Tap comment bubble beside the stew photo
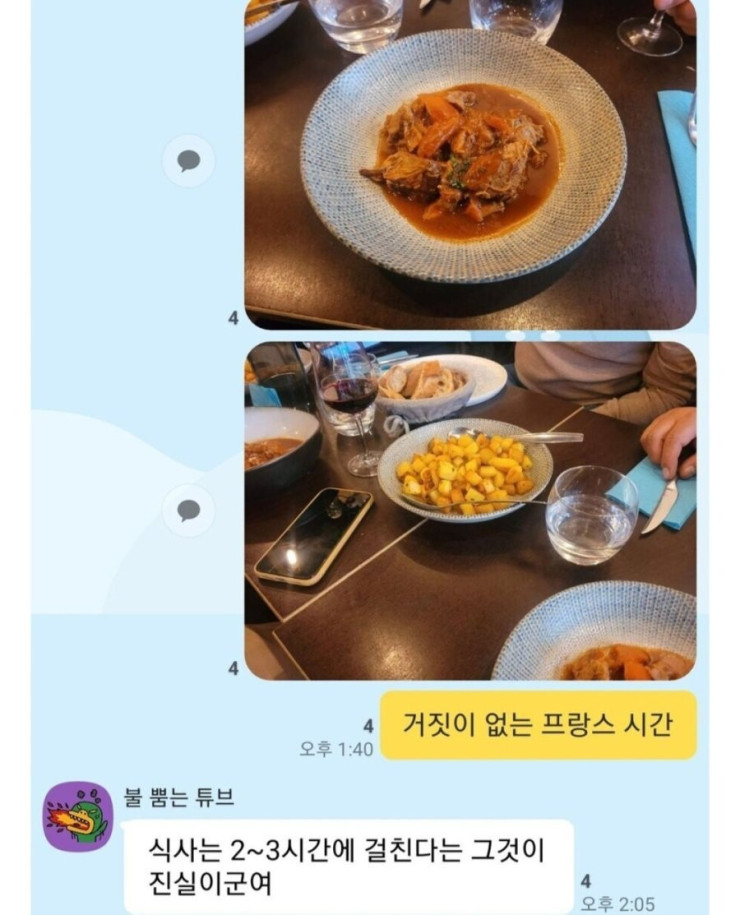 (188, 161)
